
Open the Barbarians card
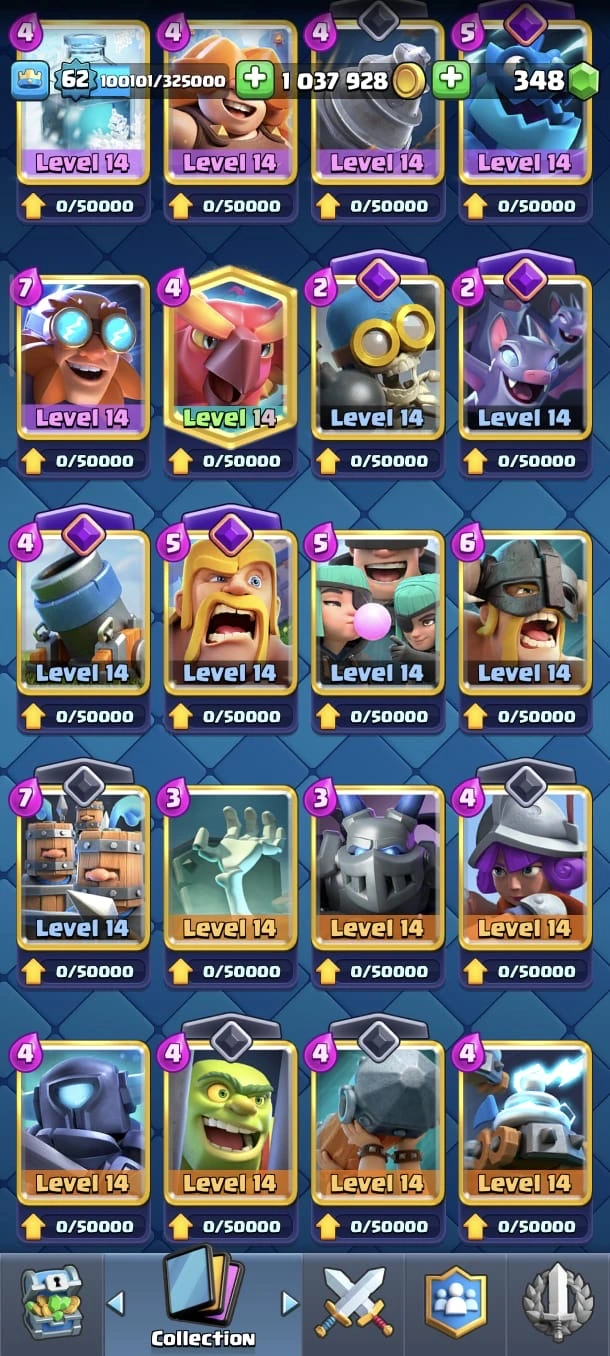(x=230, y=610)
